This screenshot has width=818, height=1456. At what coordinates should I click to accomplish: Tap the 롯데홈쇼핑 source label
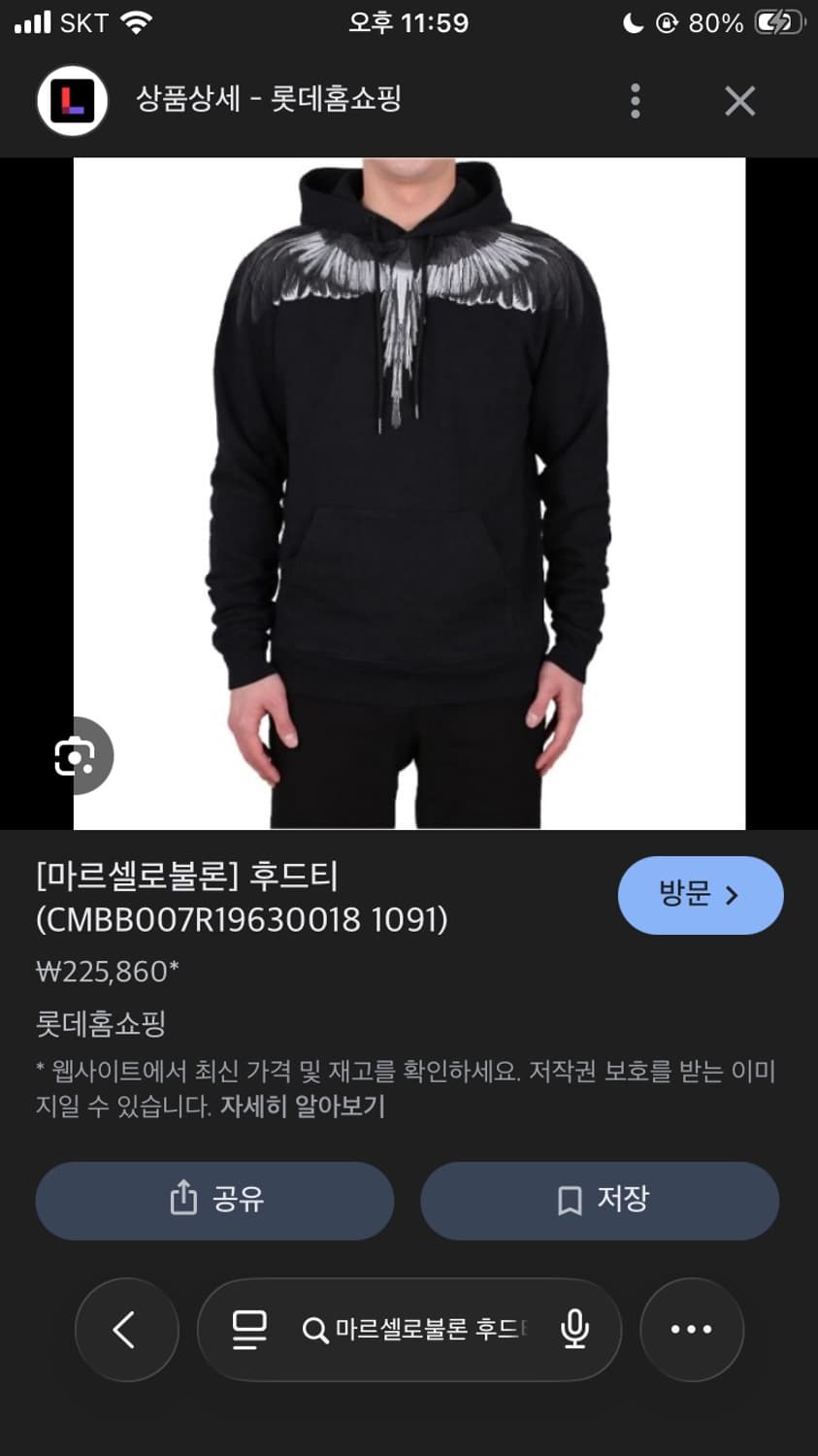(x=101, y=1024)
